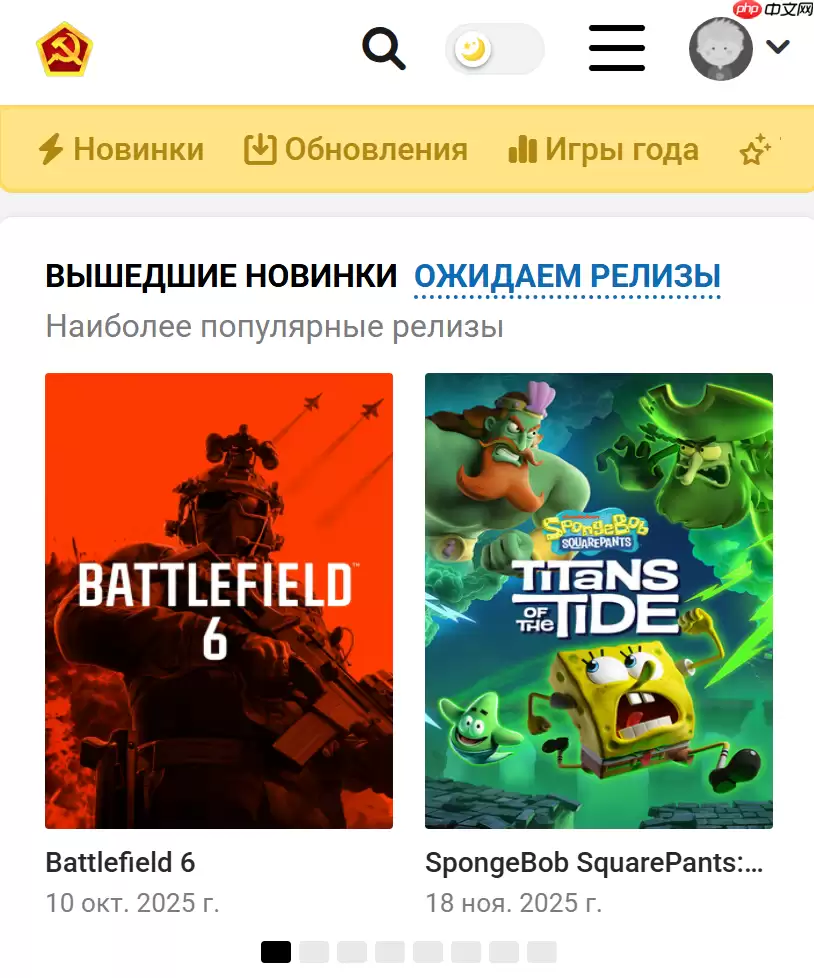Viewport: 814px width, 978px height.
Task: Toggle the dark mode switch
Action: tap(494, 49)
